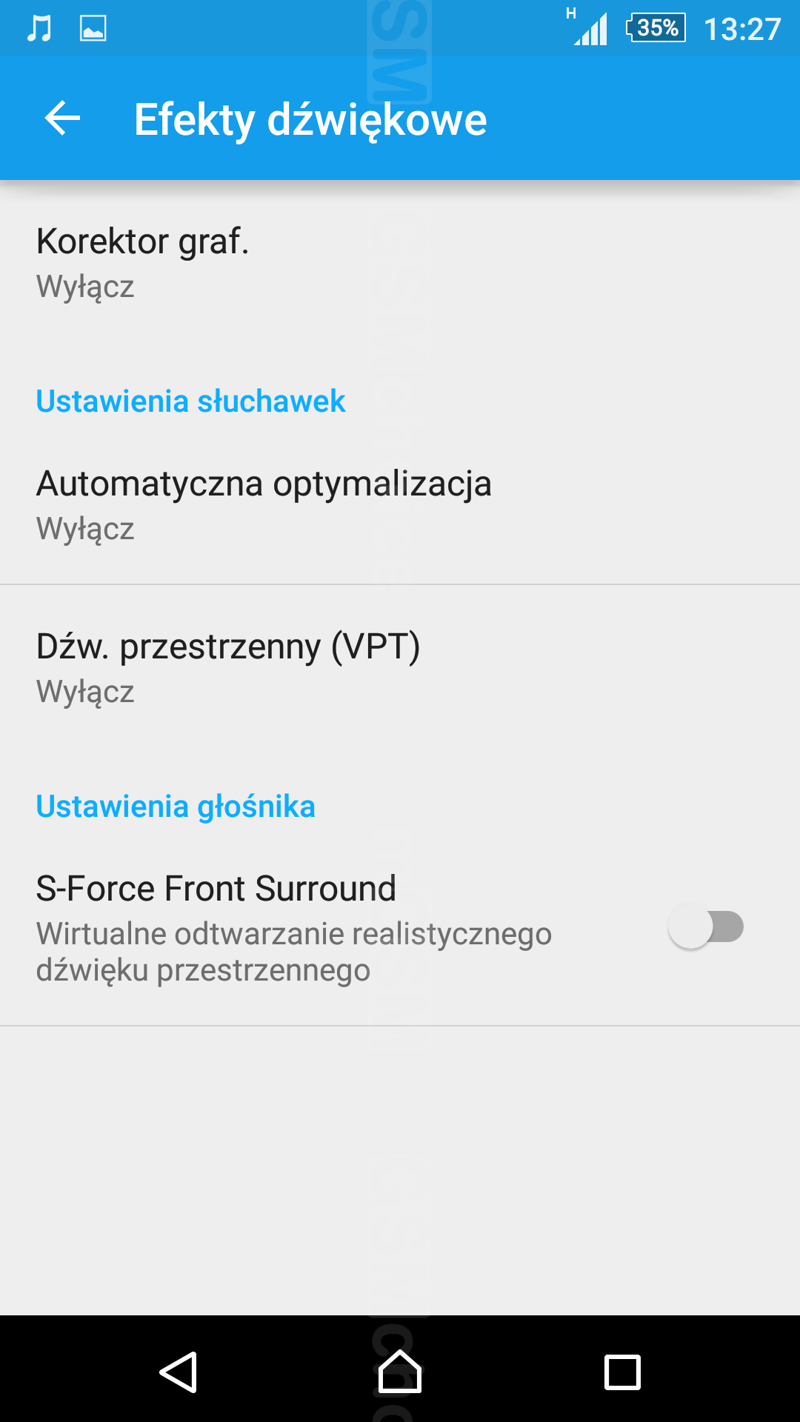Tap the system home button

tap(400, 1371)
